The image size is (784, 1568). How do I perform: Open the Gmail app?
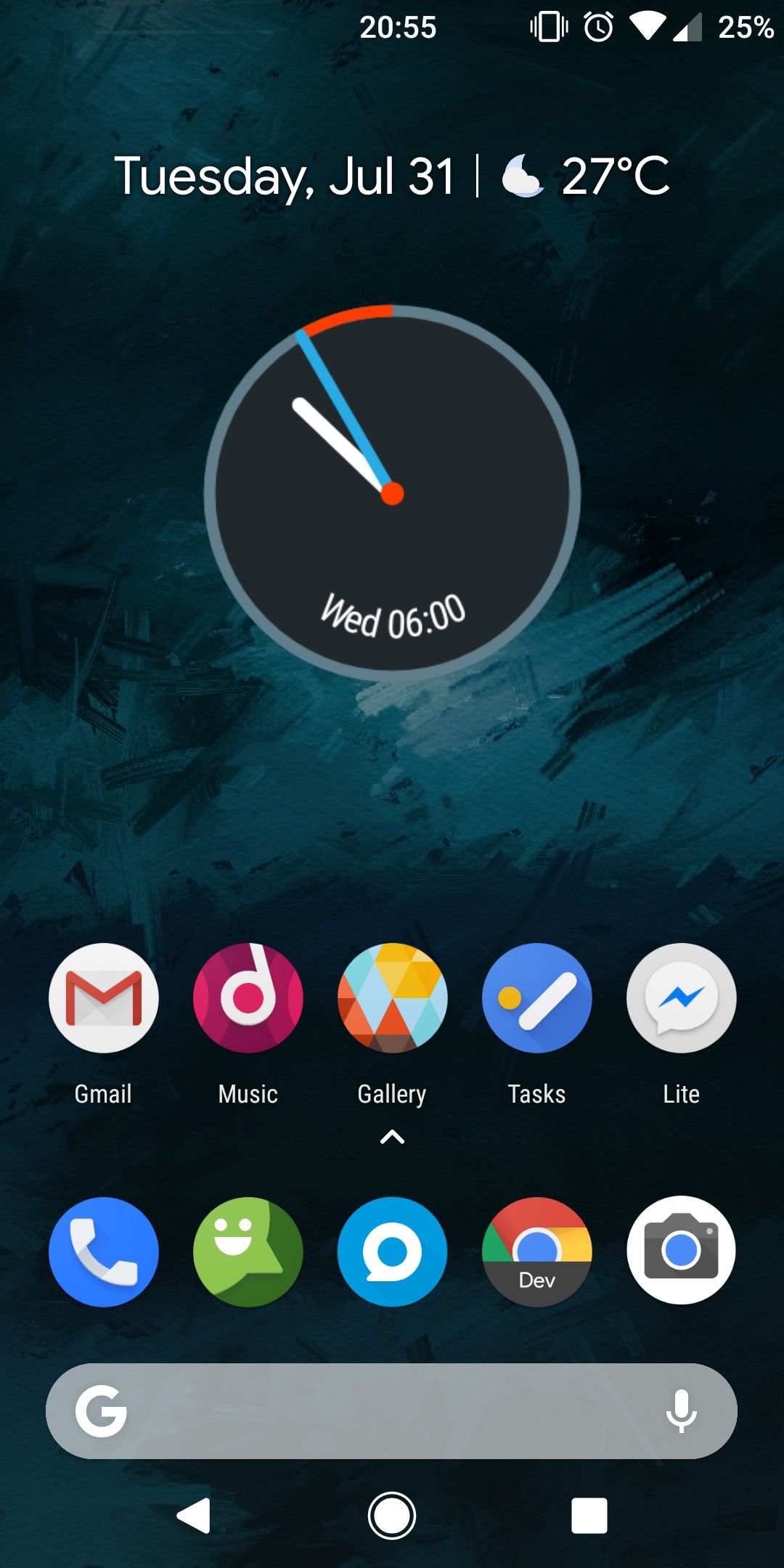103,998
